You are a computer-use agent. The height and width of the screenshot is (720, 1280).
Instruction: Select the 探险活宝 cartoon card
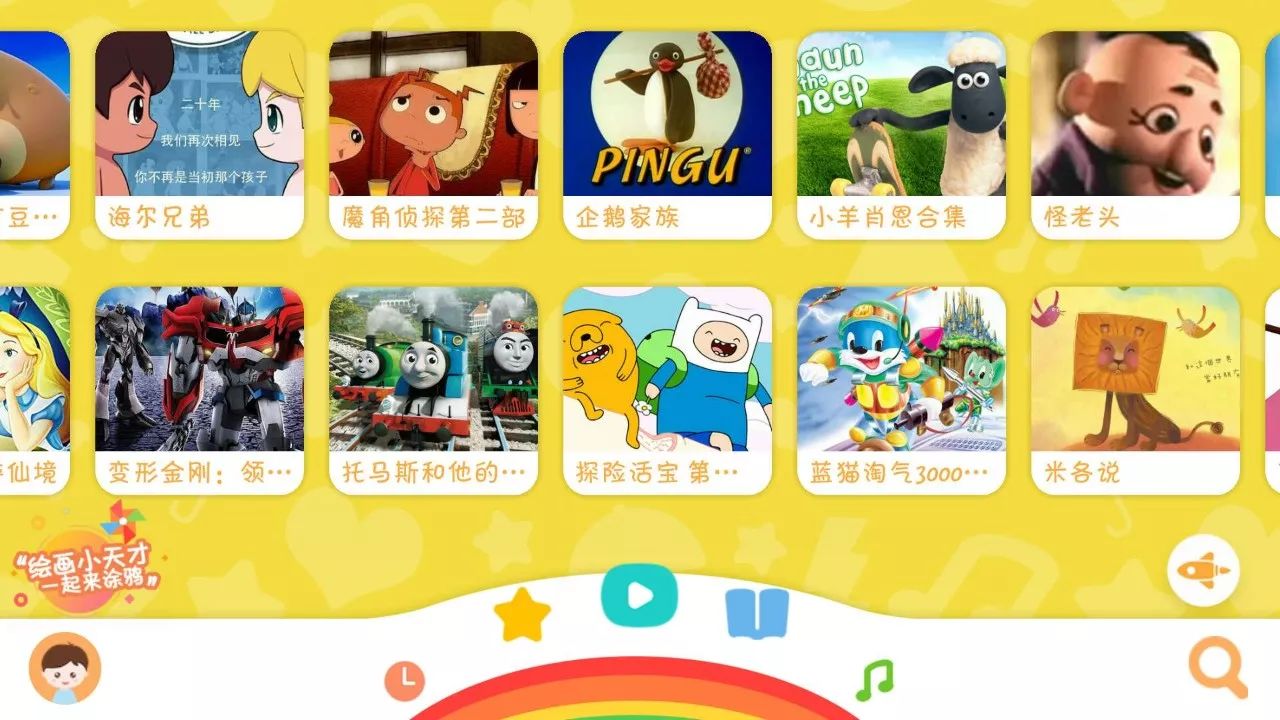(667, 391)
